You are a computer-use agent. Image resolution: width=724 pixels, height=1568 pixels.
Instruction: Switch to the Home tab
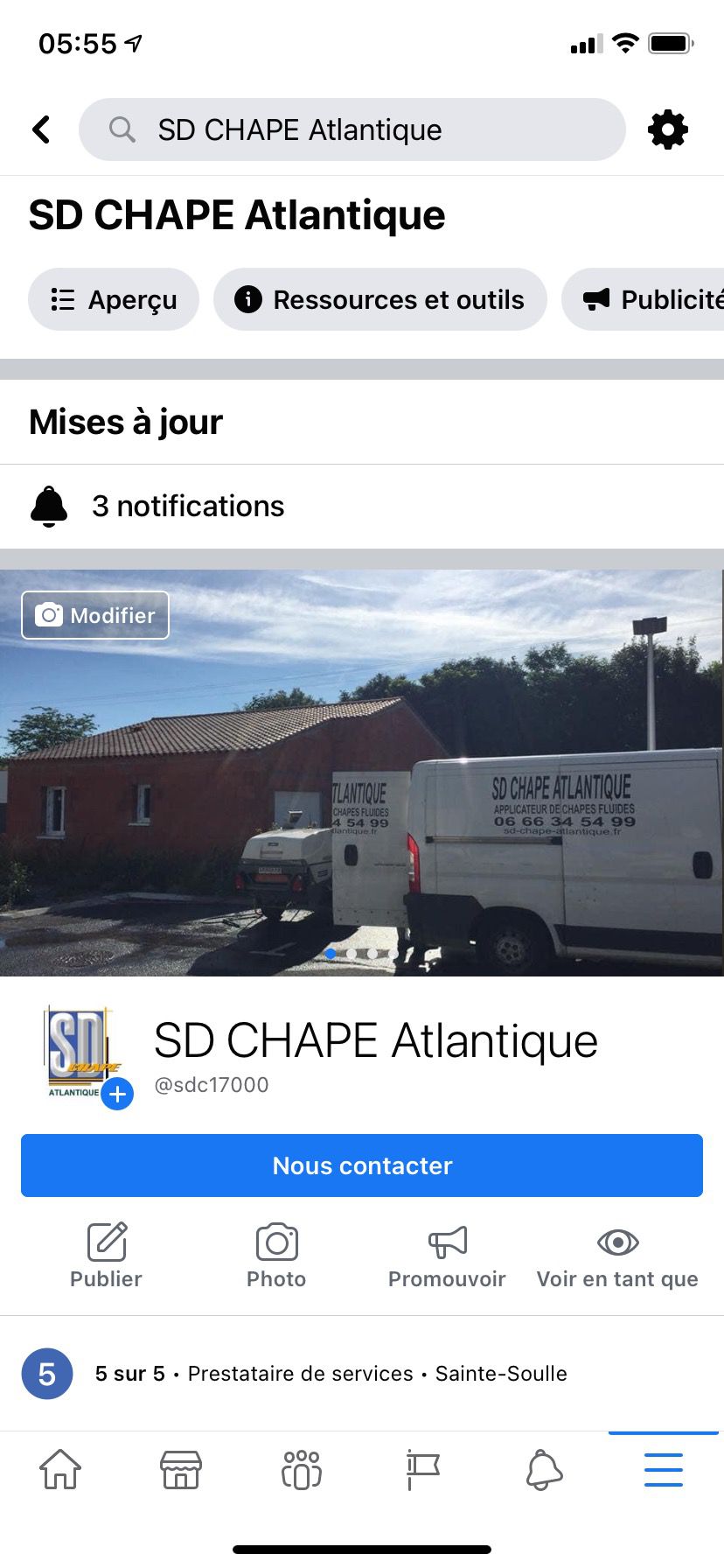click(x=60, y=1469)
